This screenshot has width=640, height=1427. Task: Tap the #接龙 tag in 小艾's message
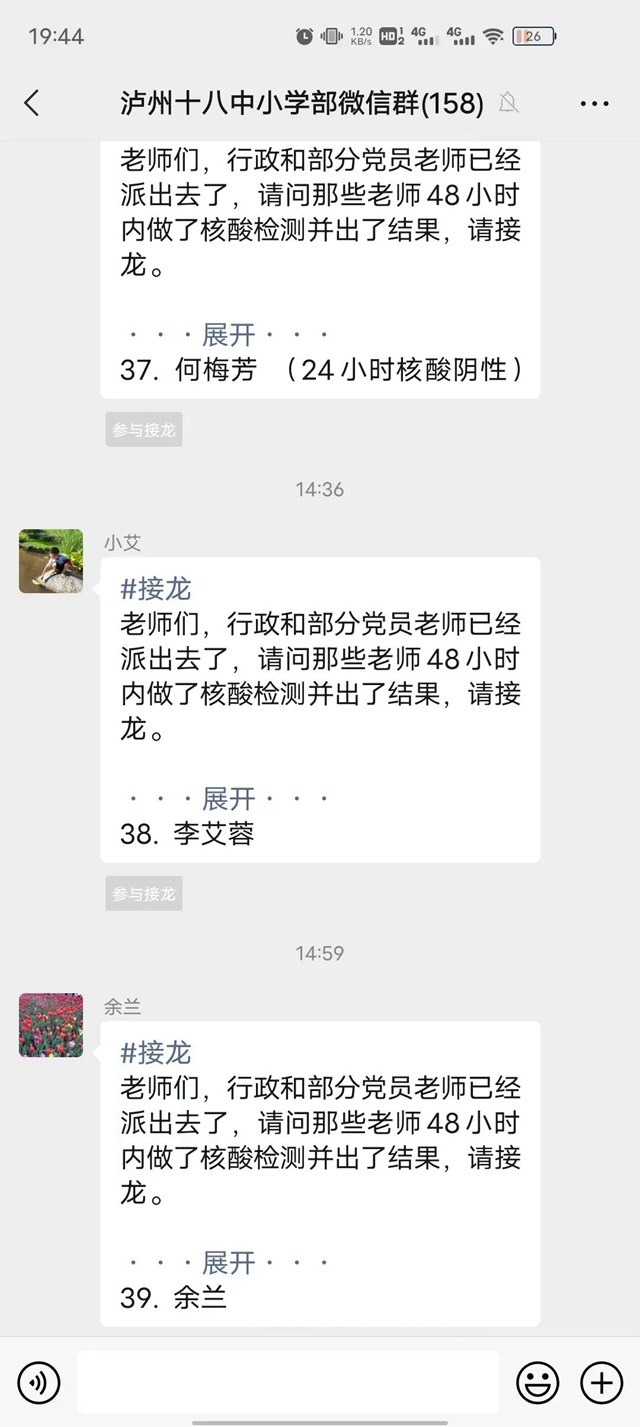point(155,589)
